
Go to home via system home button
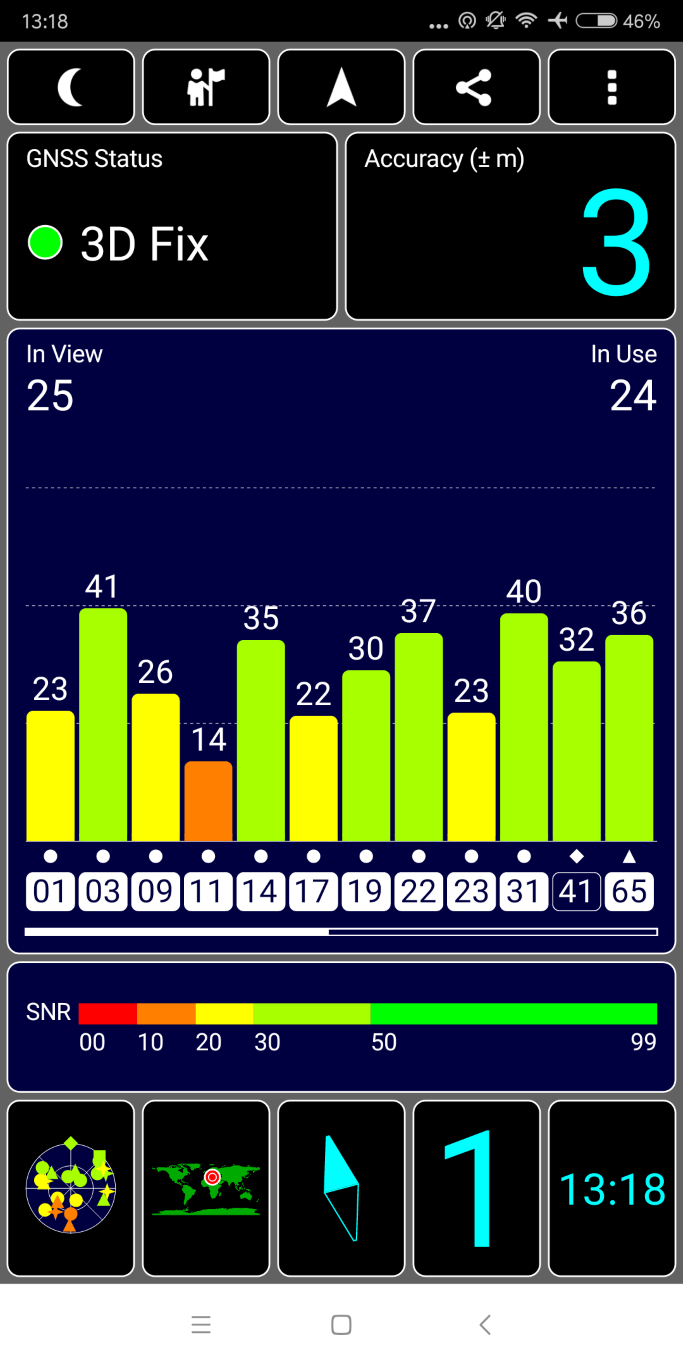tap(341, 1325)
